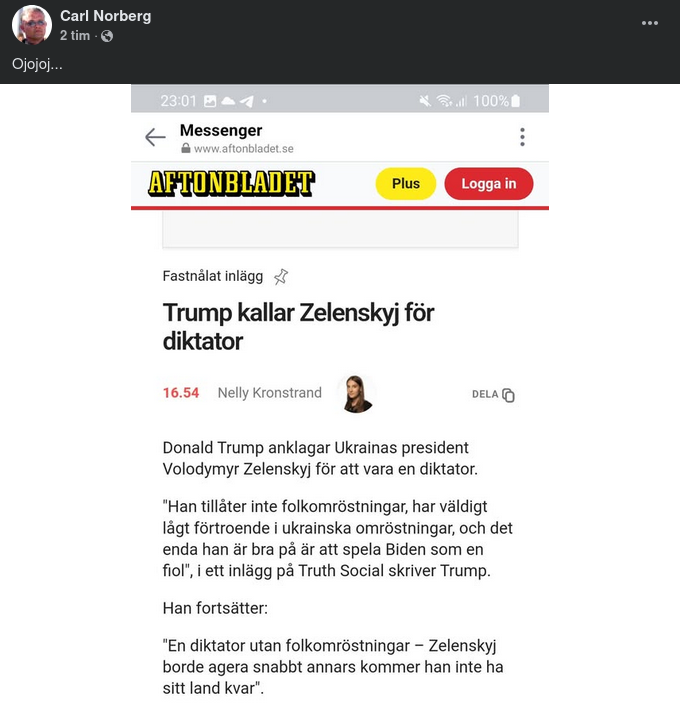Open the post's three-dot options menu

coord(650,23)
